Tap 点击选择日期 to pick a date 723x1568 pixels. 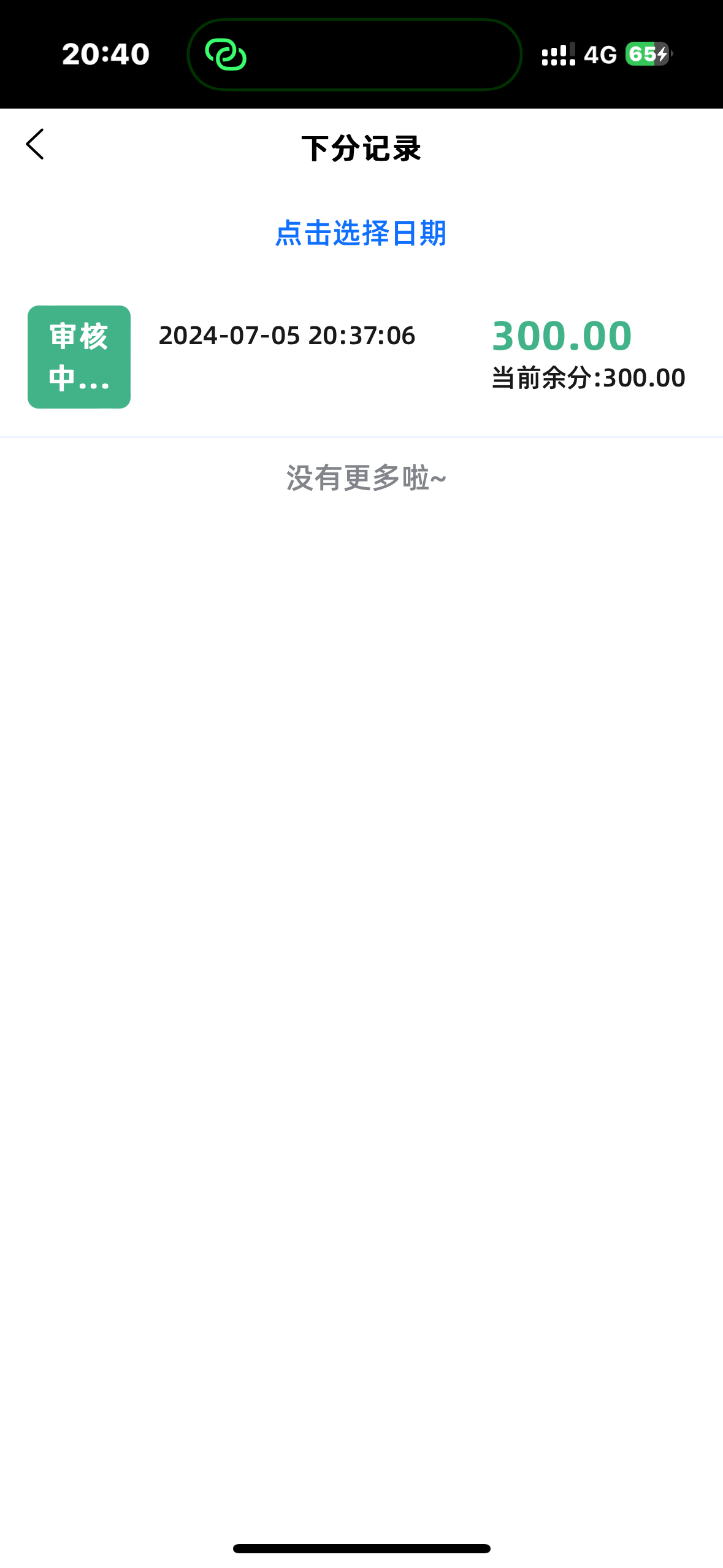[361, 234]
